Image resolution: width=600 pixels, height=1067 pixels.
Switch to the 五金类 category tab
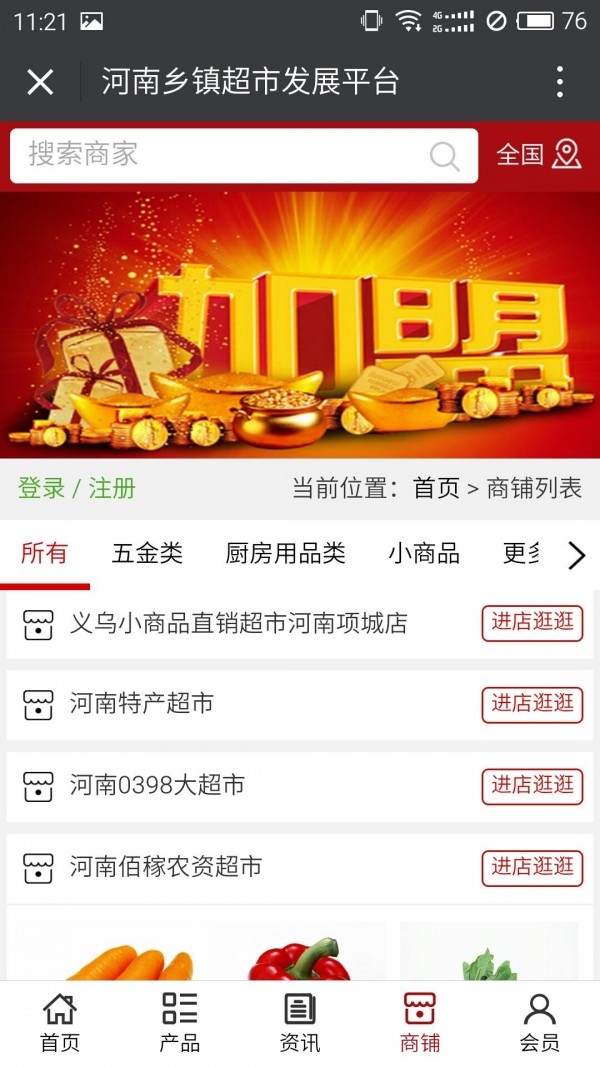147,553
